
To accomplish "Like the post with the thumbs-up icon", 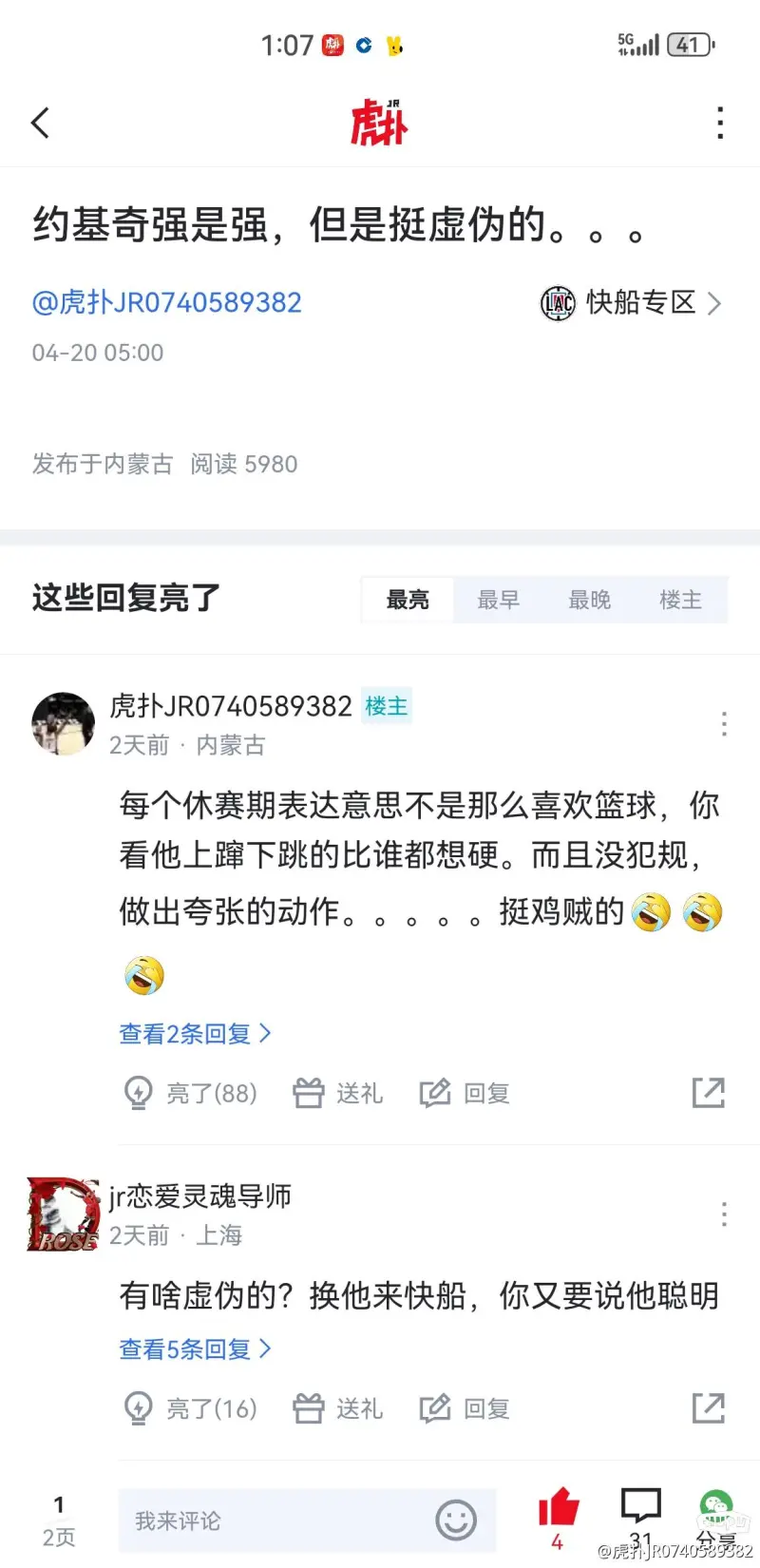I will [559, 1509].
